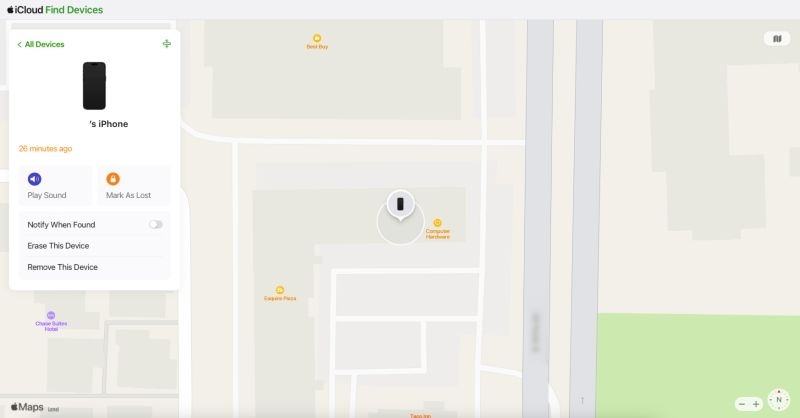Viewport: 800px width, 418px height.
Task: Open the Legal link
Action: [53, 409]
